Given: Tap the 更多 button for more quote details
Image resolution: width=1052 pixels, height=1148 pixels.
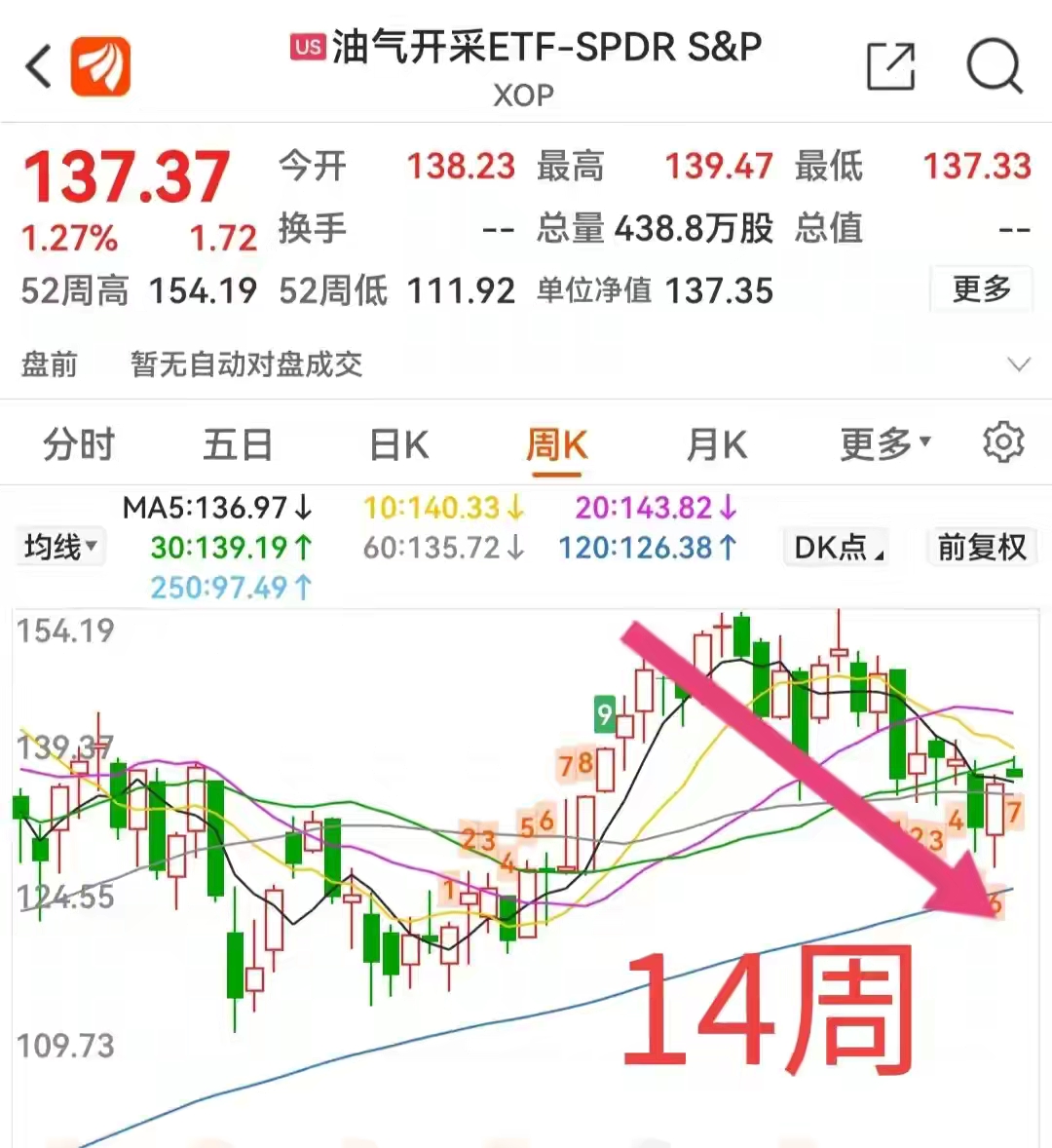Looking at the screenshot, I should tap(981, 289).
